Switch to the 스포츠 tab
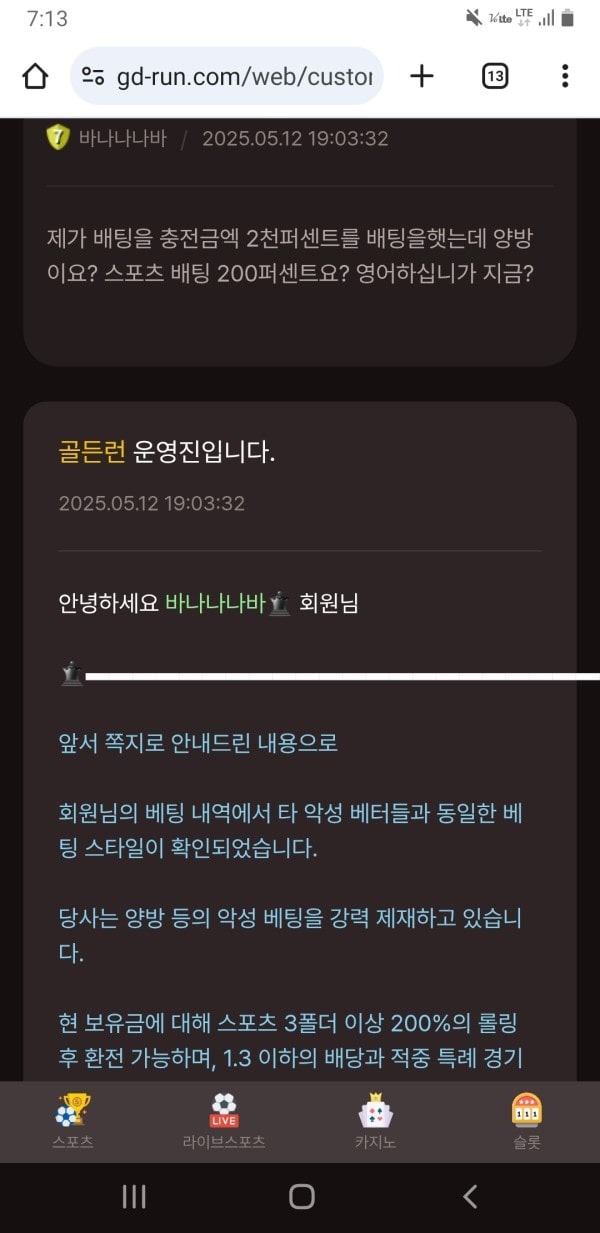600x1233 pixels. click(73, 1121)
